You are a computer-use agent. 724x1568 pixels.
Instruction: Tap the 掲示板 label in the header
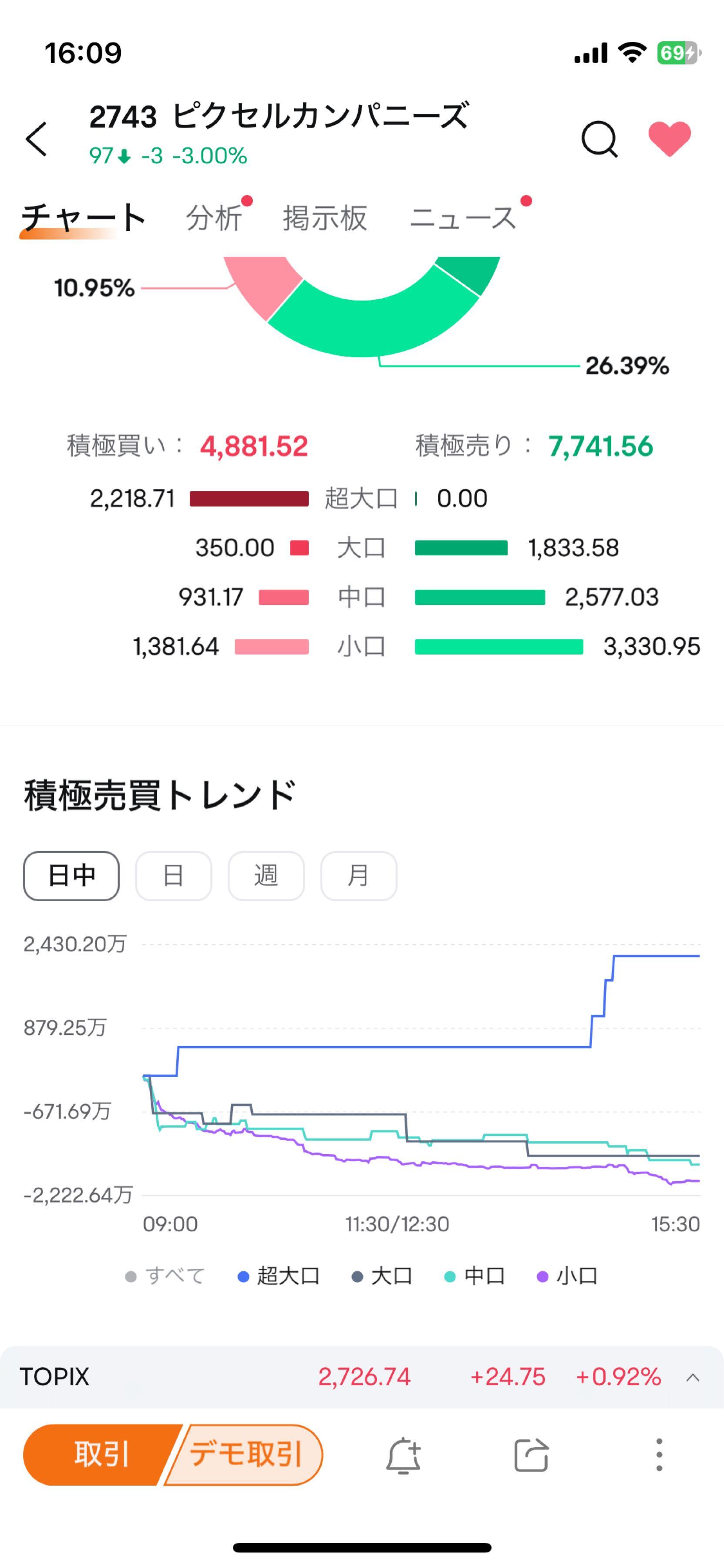tap(327, 219)
